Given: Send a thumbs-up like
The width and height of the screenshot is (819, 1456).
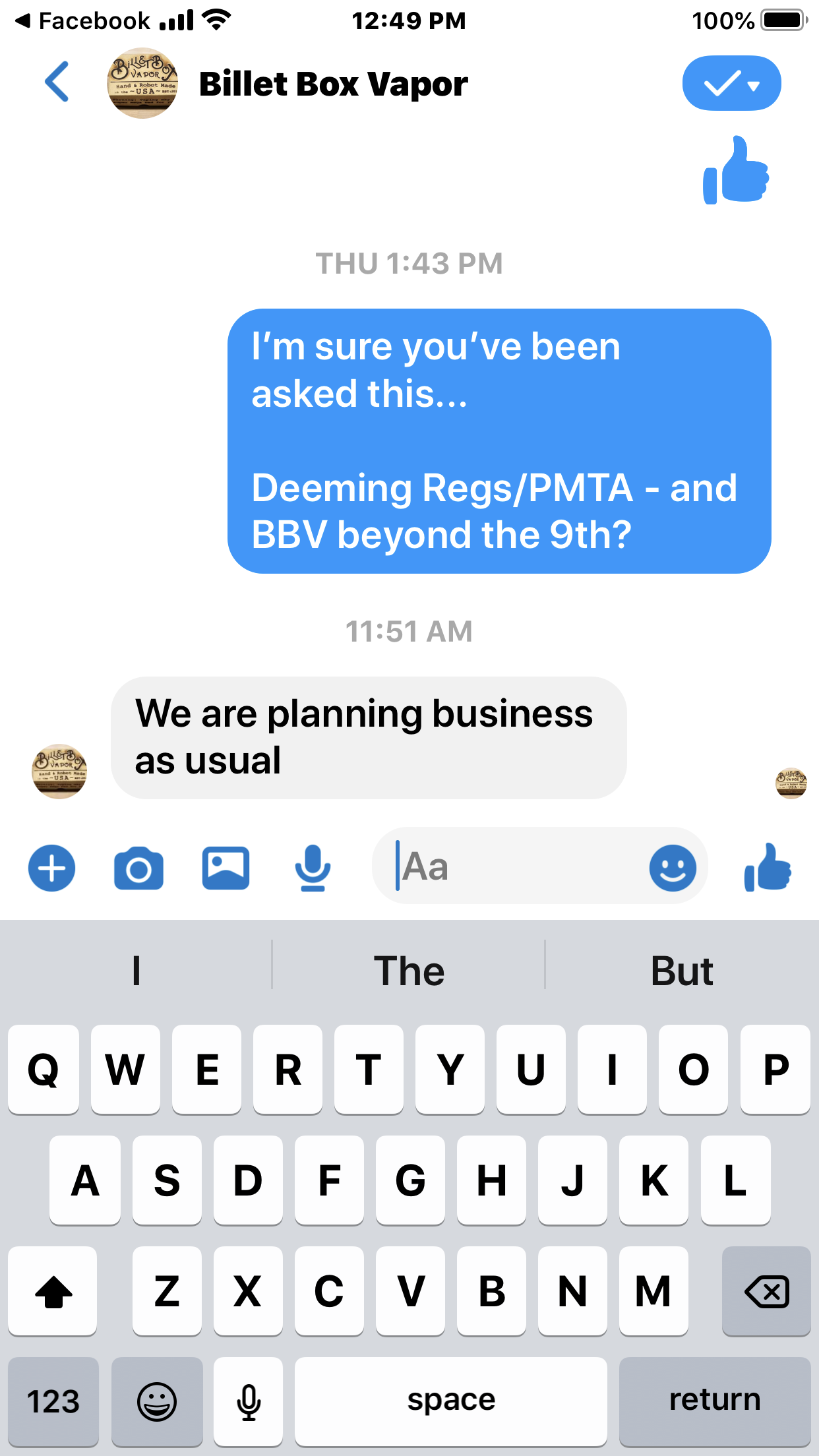Looking at the screenshot, I should [x=768, y=868].
